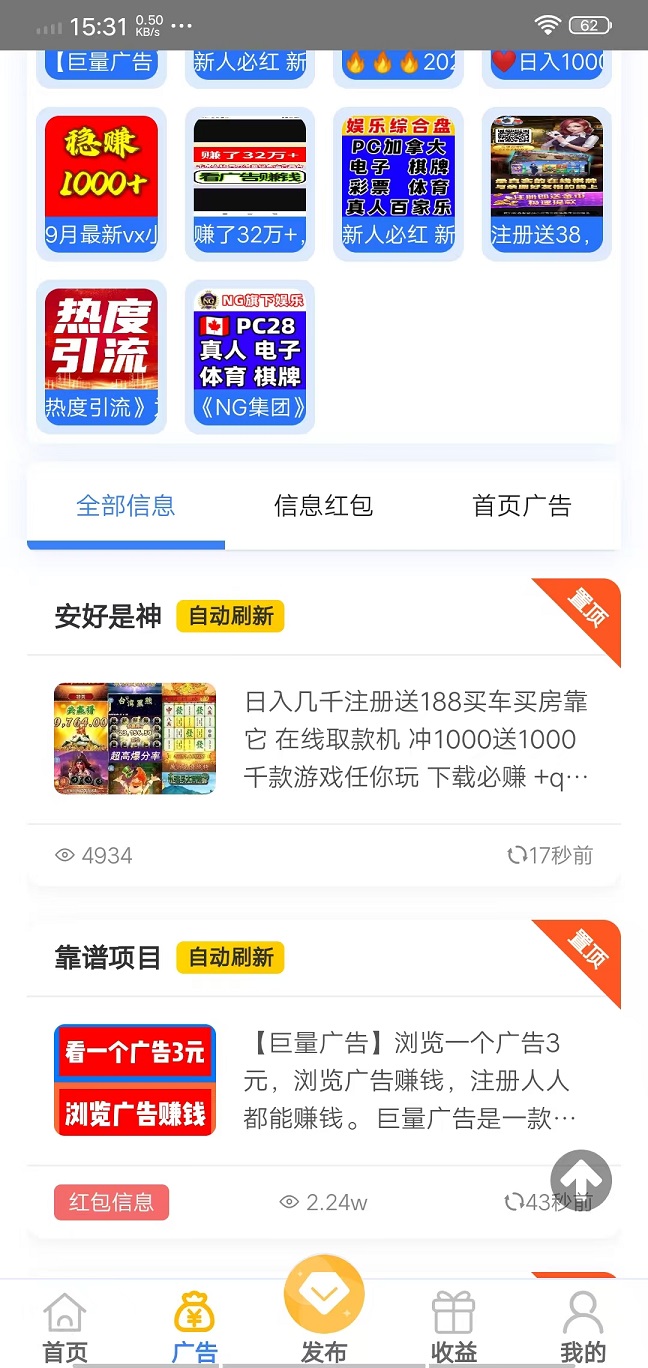Switch to the 信息红包 tab

[323, 506]
